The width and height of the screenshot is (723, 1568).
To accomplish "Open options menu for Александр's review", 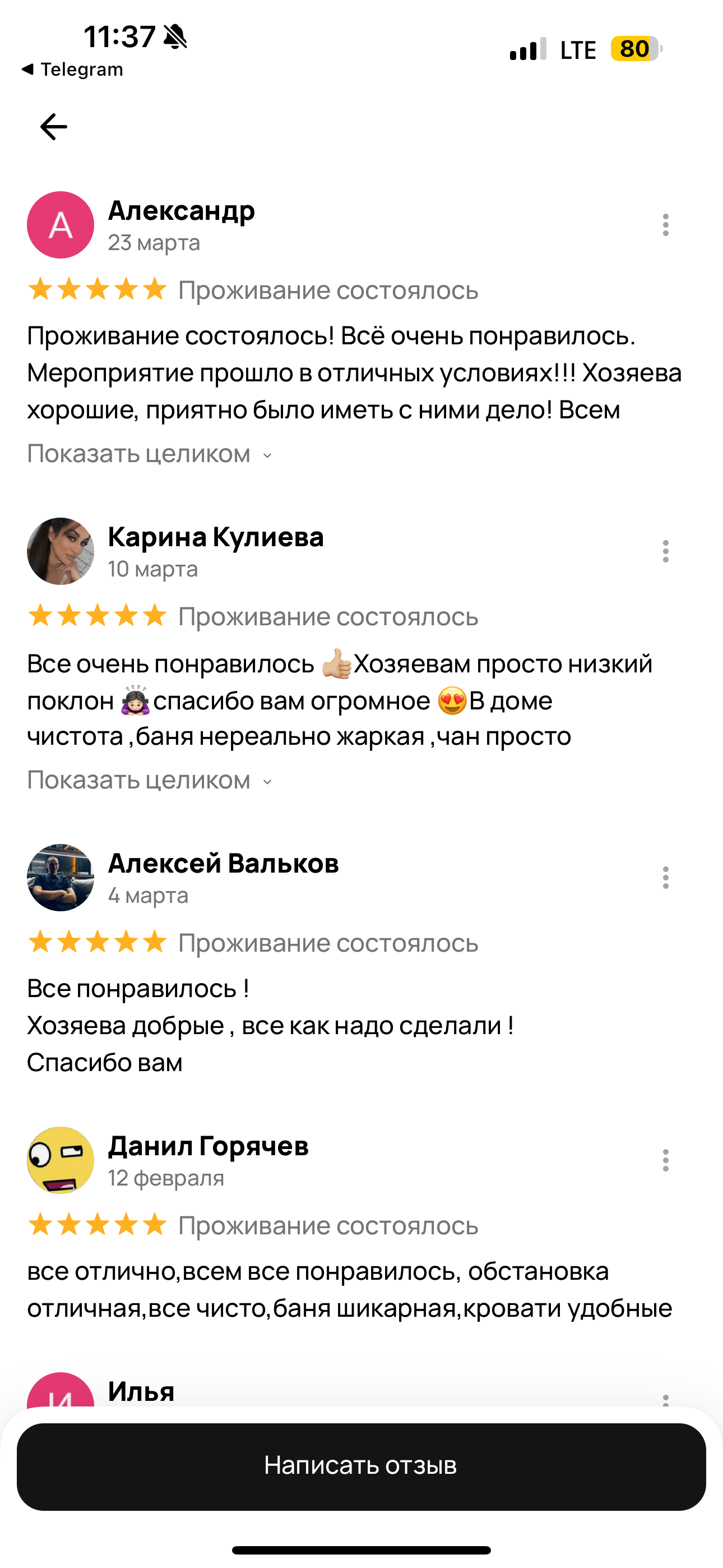I will click(665, 225).
